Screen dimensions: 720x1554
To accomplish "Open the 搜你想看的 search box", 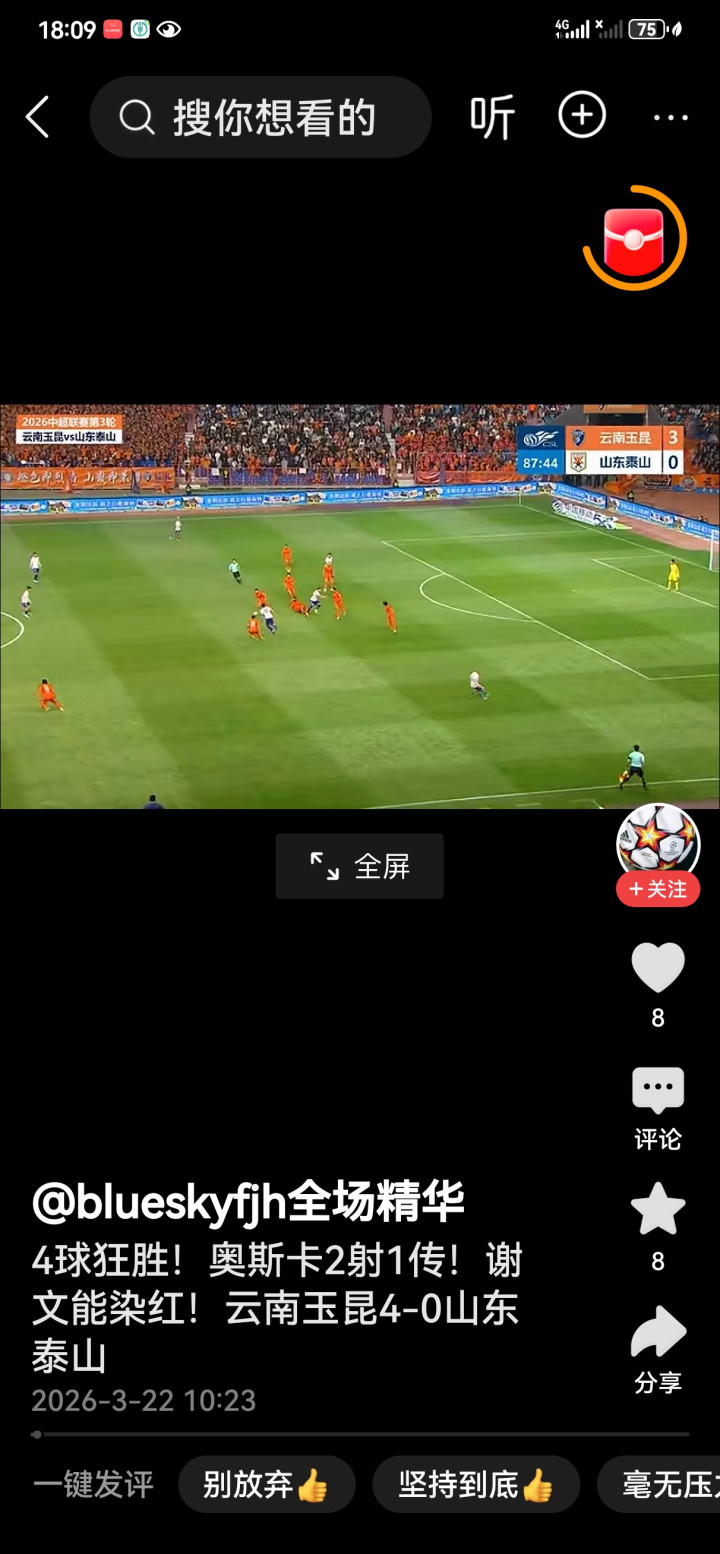I will click(260, 118).
